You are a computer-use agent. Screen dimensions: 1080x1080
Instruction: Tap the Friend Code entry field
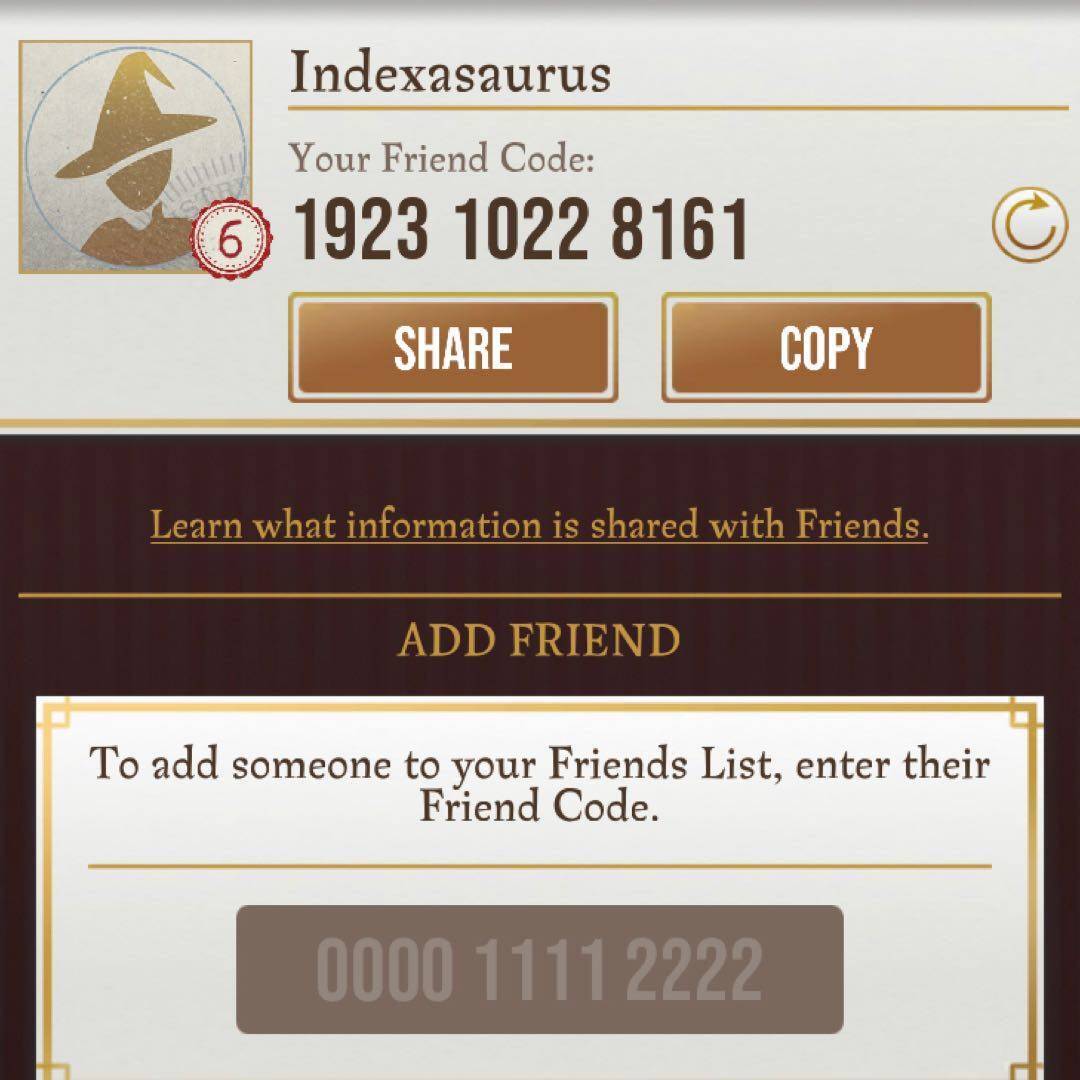pos(539,969)
